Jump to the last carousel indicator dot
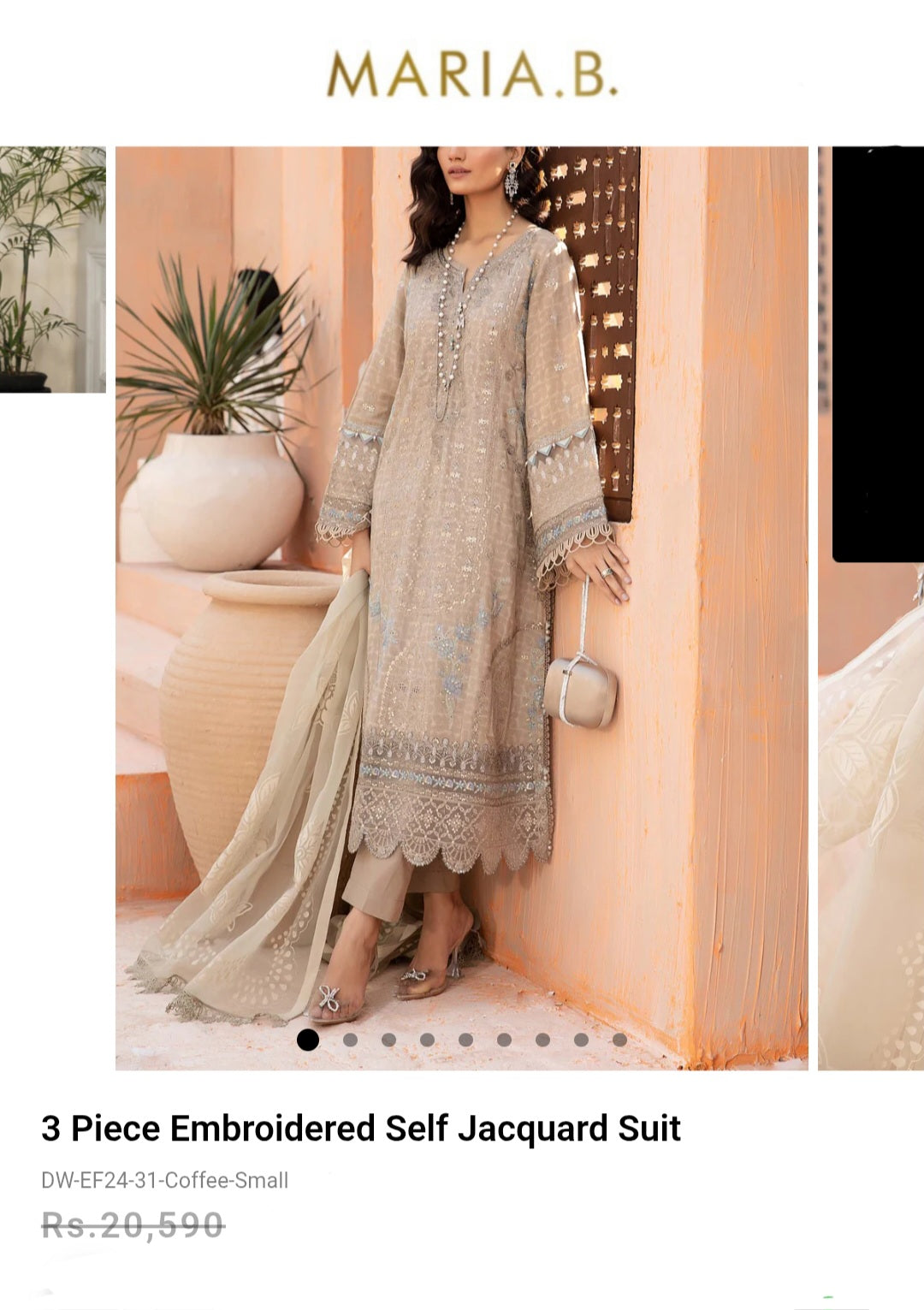The height and width of the screenshot is (1310, 924). coord(619,1040)
